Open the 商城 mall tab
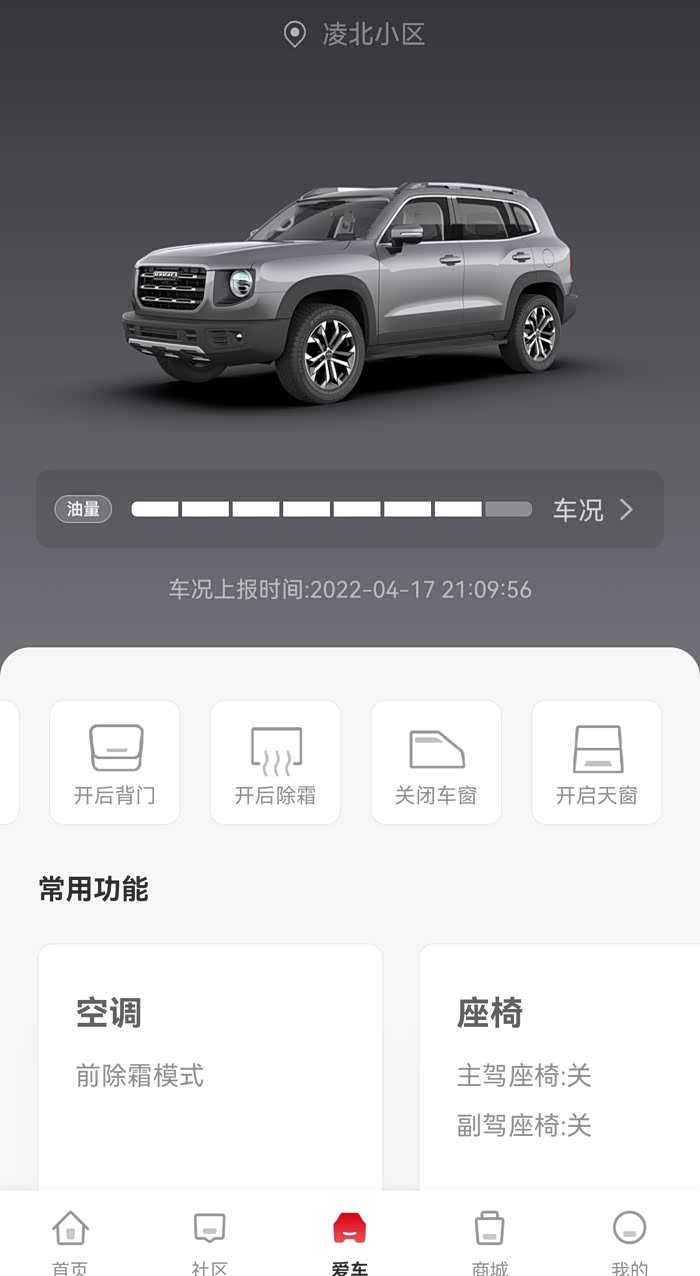Screen dimensions: 700x1276 pos(490,1242)
